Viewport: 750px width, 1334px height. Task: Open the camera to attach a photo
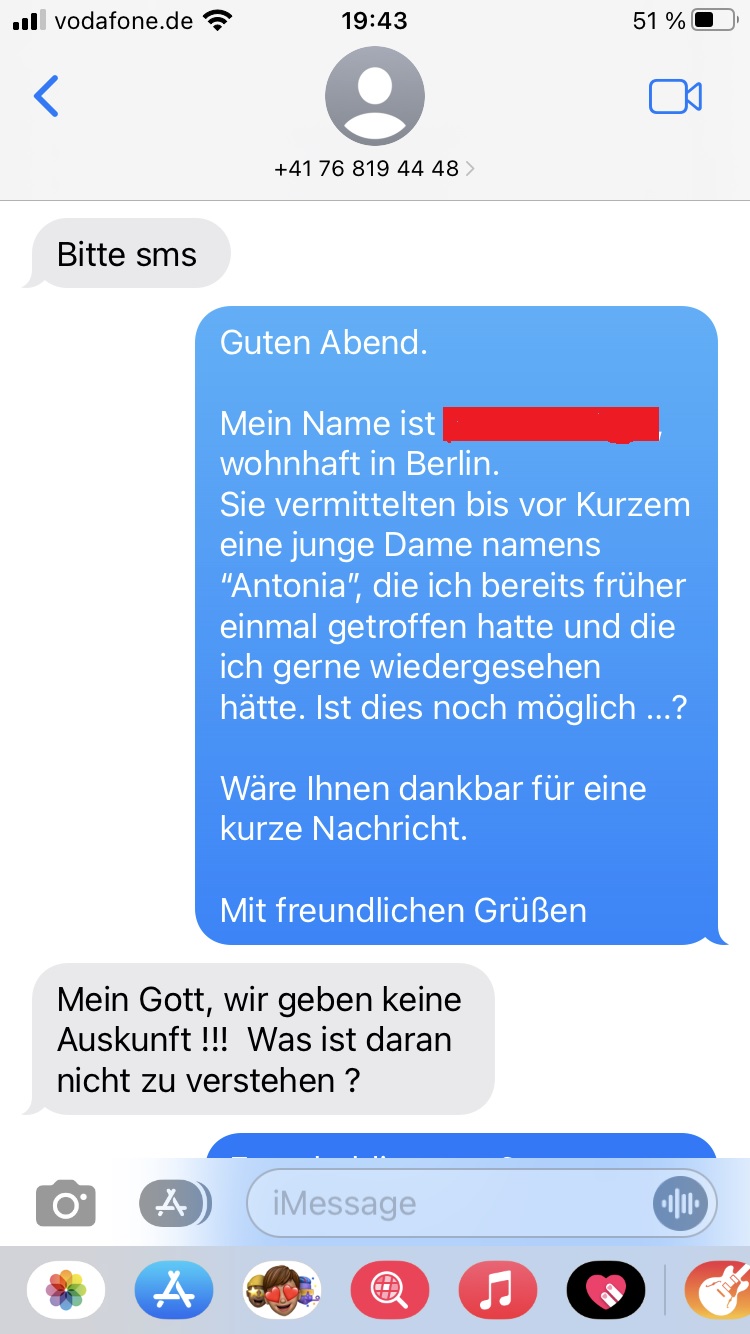66,1203
